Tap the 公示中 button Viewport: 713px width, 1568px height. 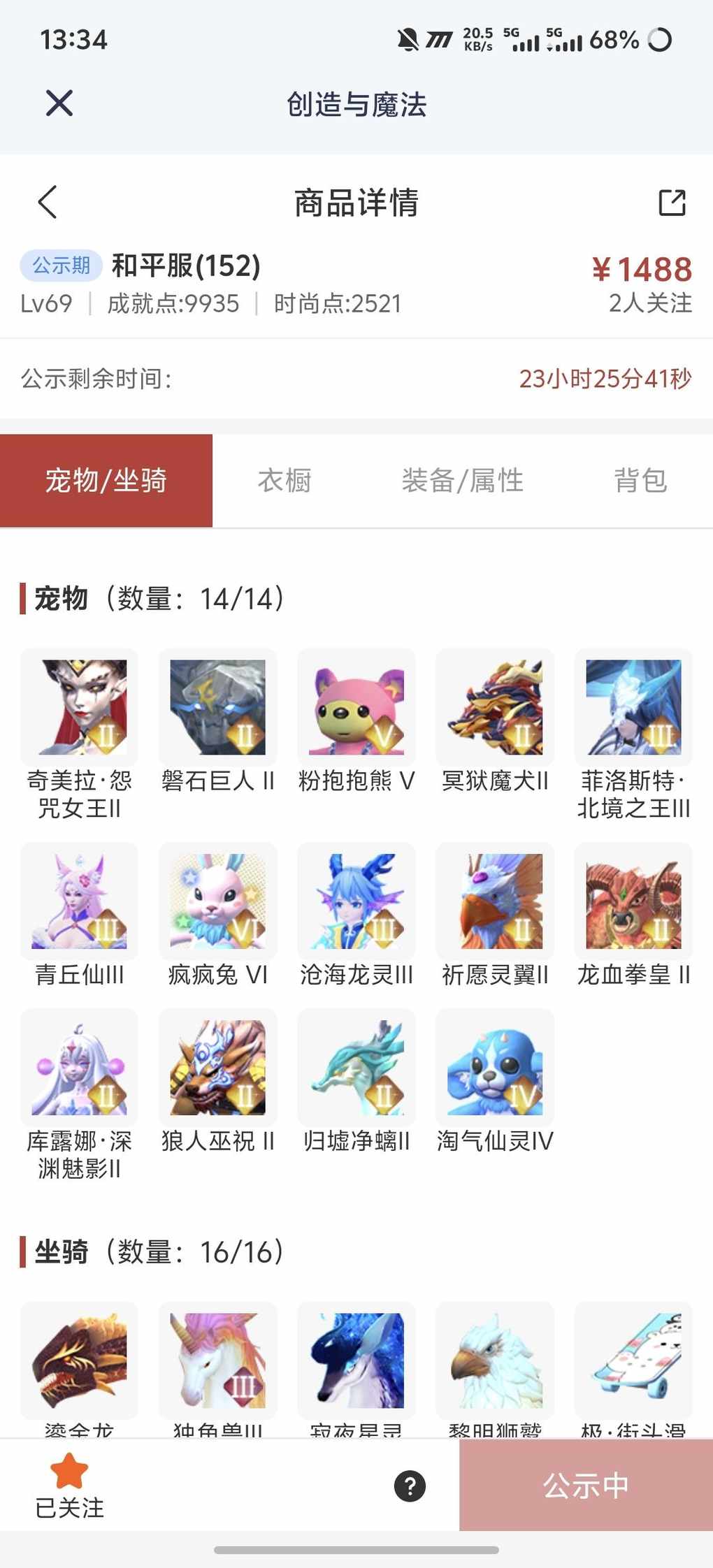586,1486
